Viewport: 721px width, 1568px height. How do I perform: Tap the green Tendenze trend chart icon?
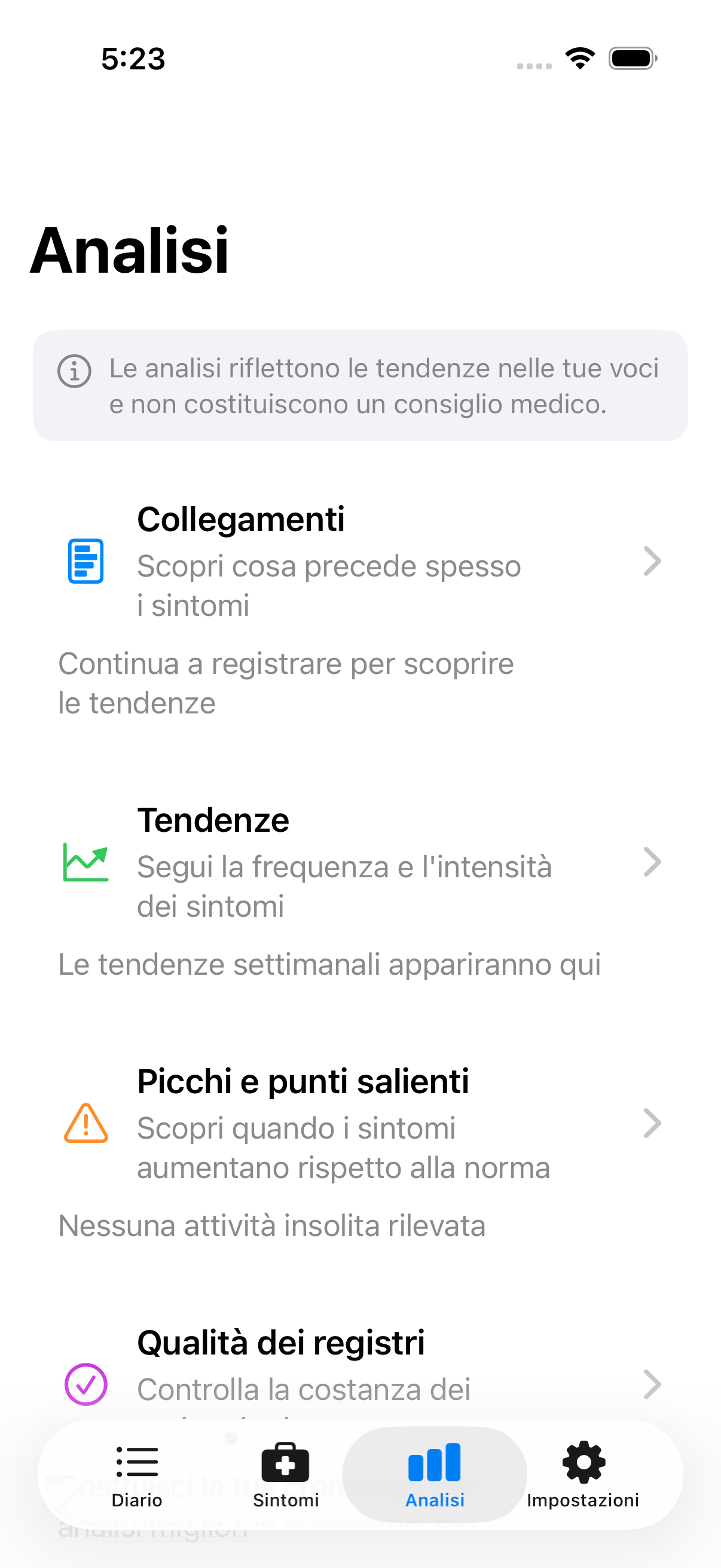pos(85,862)
